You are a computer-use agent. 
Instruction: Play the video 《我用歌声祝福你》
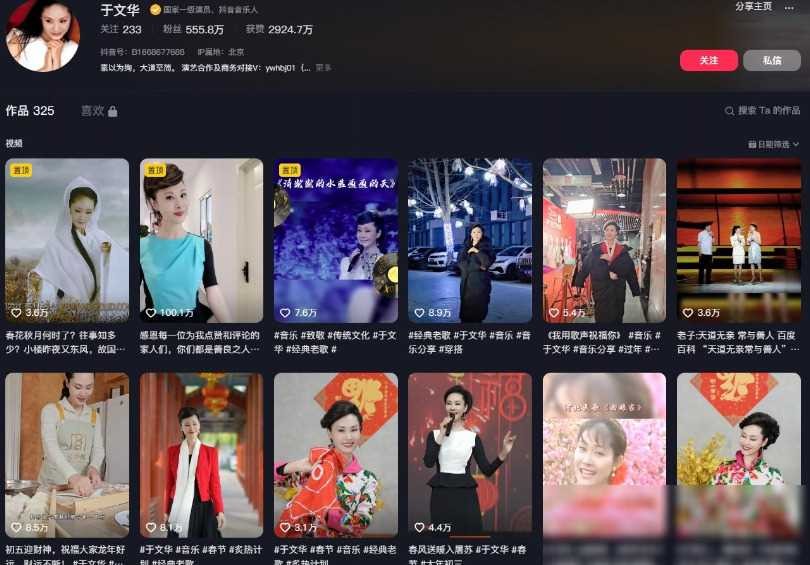pyautogui.click(x=604, y=240)
